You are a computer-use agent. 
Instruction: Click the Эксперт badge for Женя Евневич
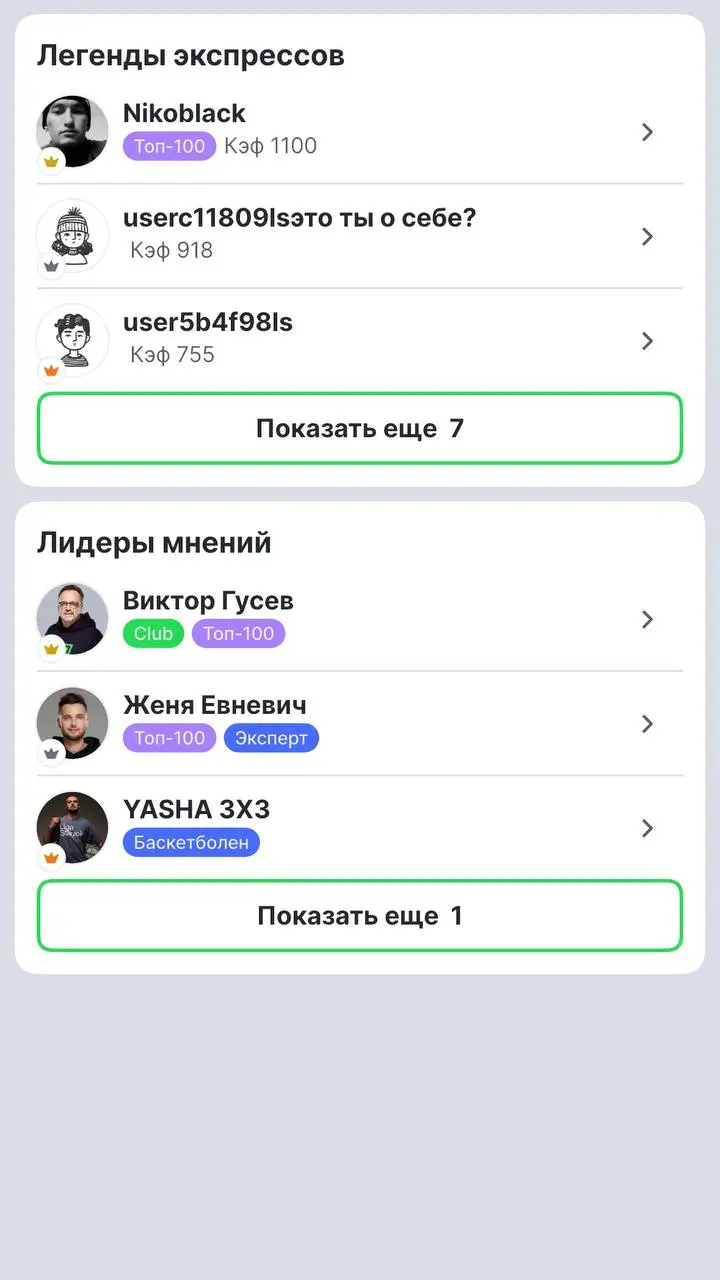pyautogui.click(x=272, y=738)
